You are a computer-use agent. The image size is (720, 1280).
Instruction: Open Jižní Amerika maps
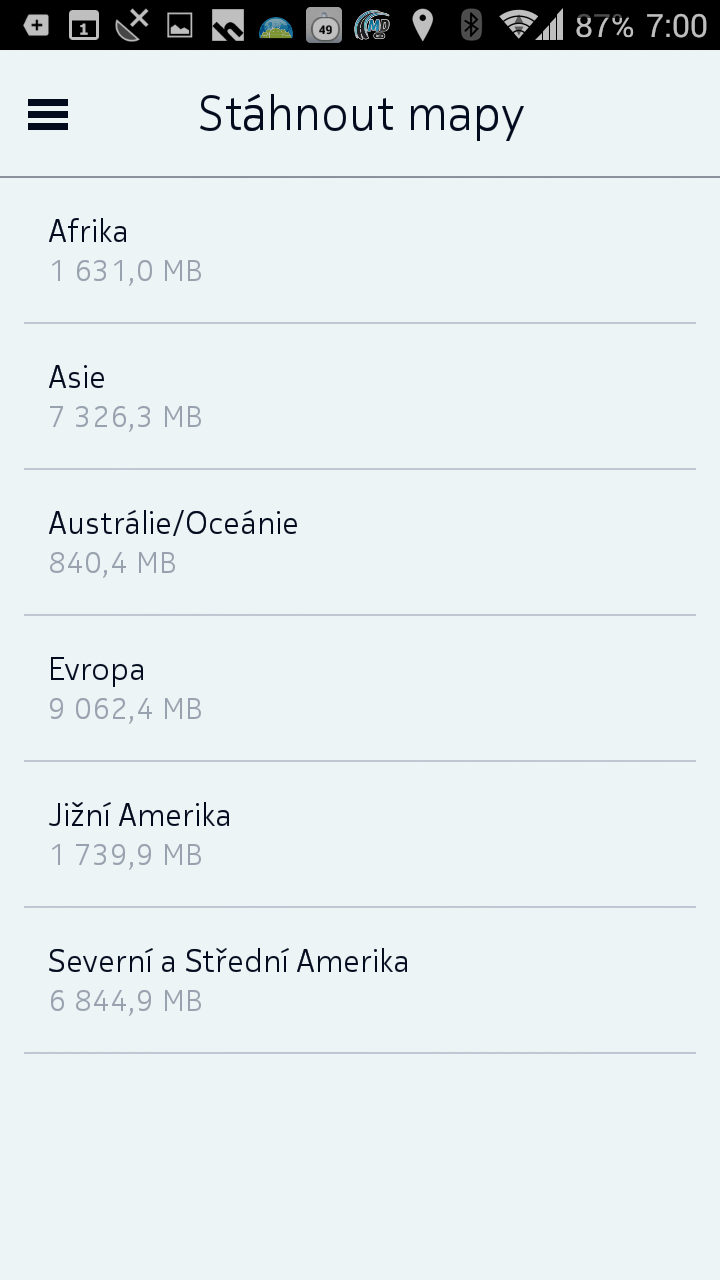(360, 835)
